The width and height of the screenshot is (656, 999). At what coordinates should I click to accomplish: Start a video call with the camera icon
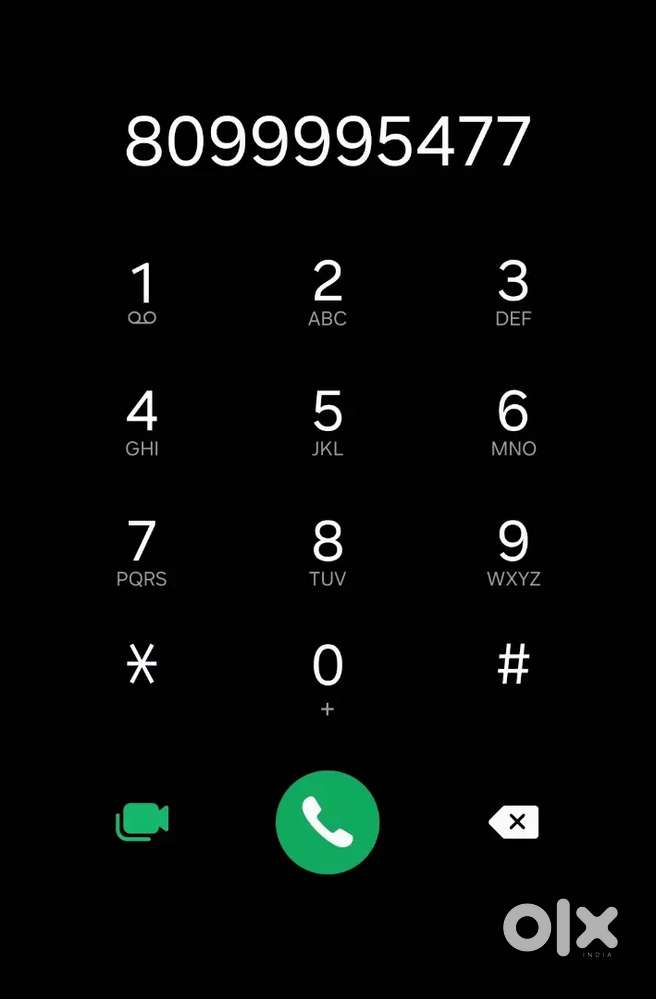pyautogui.click(x=142, y=822)
